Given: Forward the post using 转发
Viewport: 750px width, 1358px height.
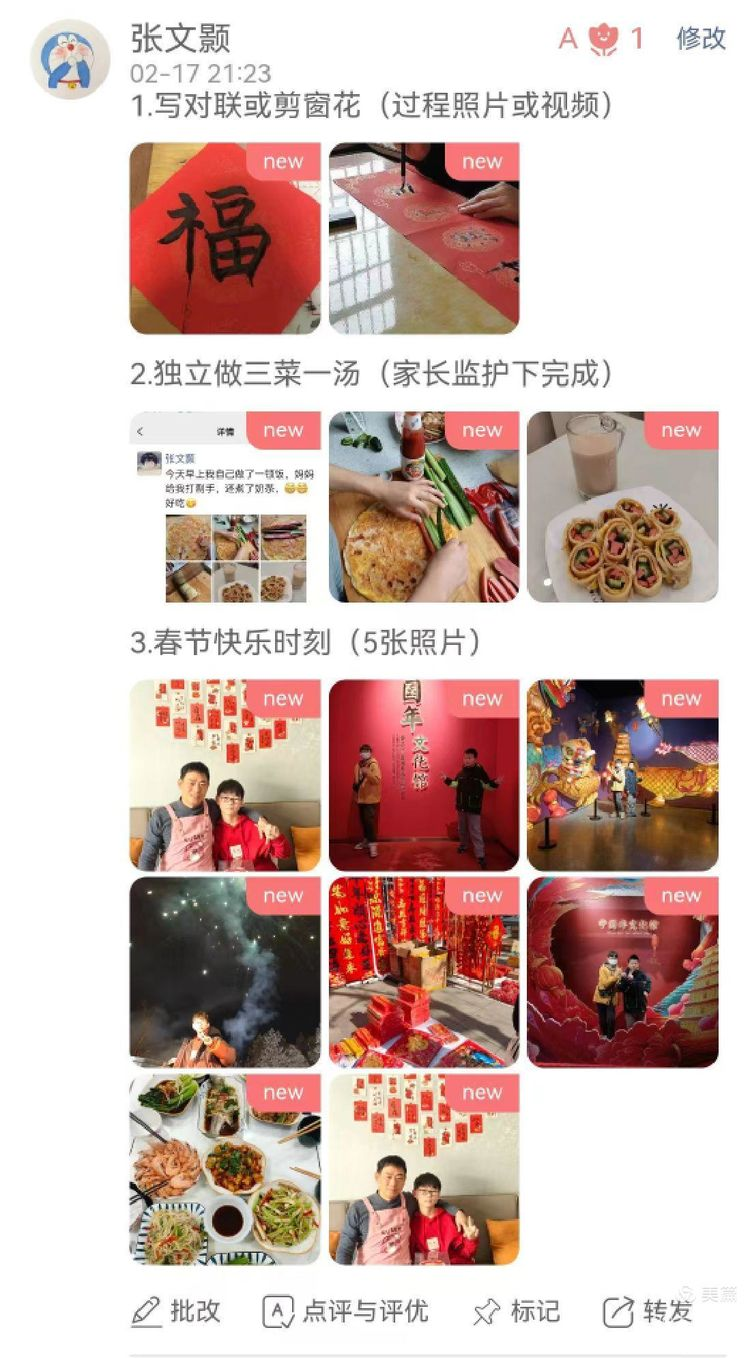Looking at the screenshot, I should 648,1311.
